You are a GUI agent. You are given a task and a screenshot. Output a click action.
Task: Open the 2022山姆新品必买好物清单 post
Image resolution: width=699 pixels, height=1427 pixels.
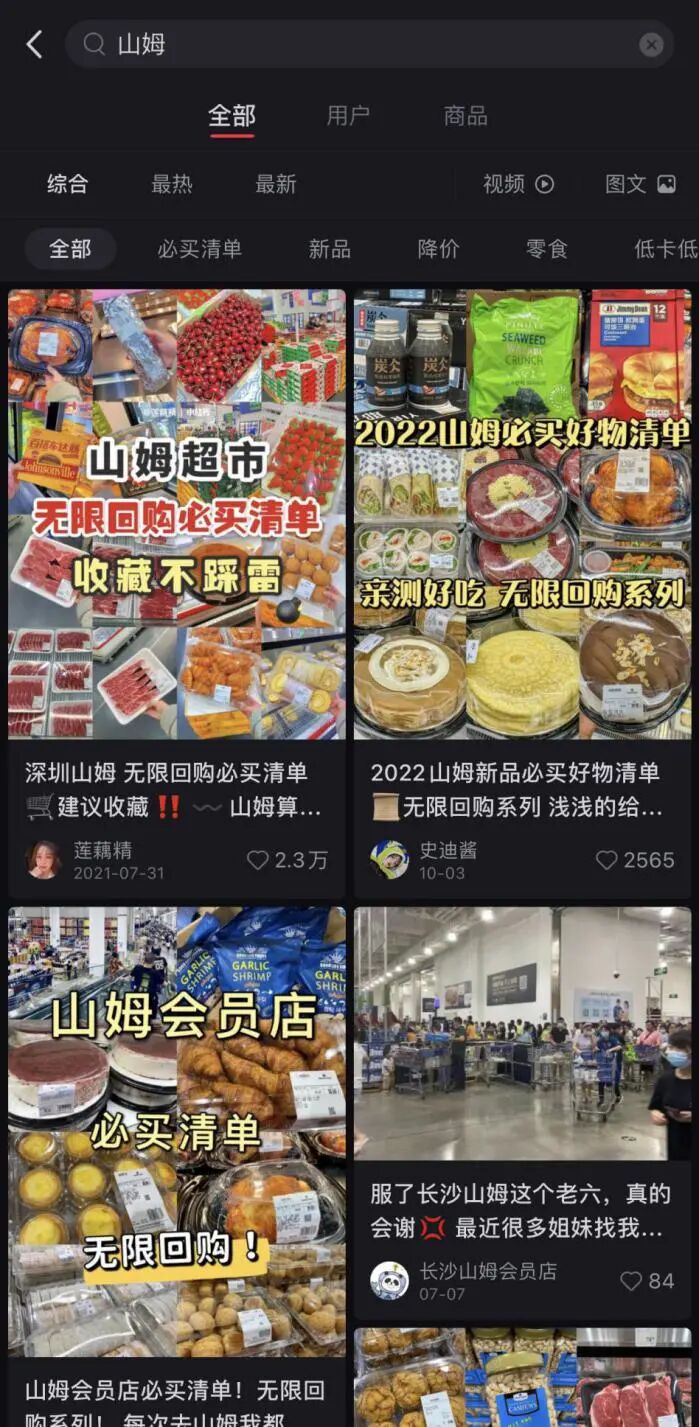point(522,515)
